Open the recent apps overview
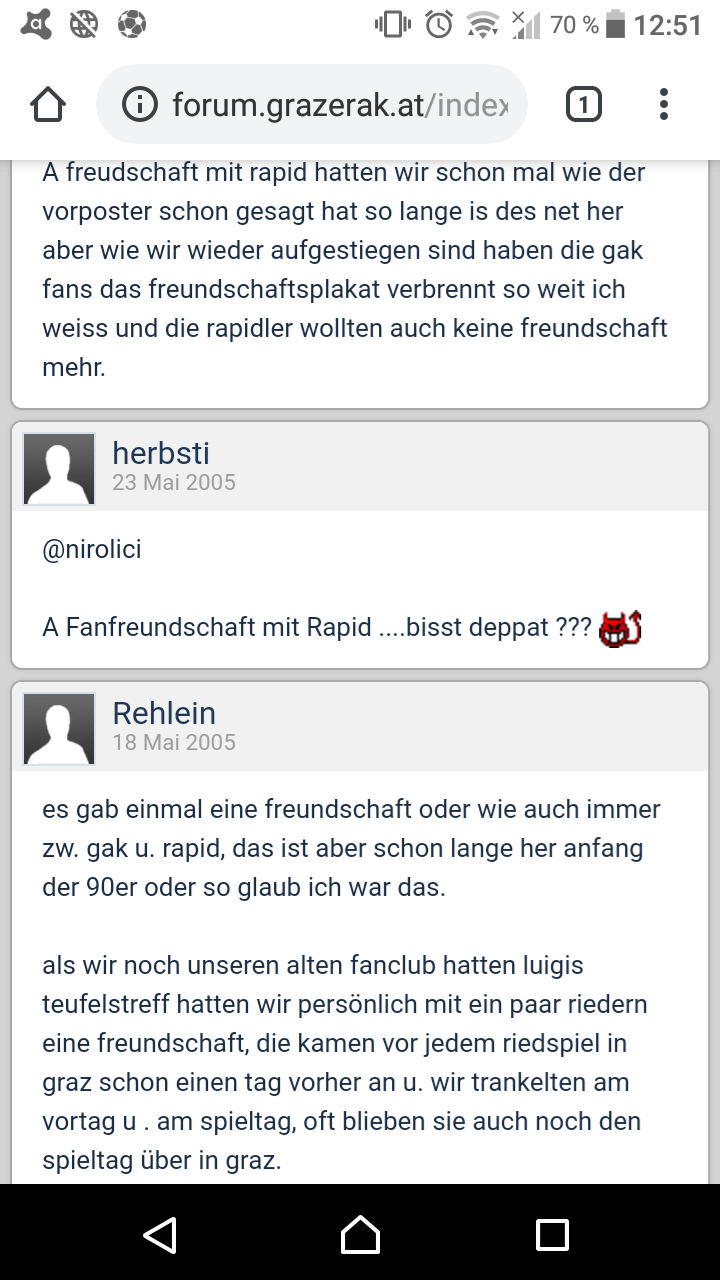 [x=552, y=1234]
